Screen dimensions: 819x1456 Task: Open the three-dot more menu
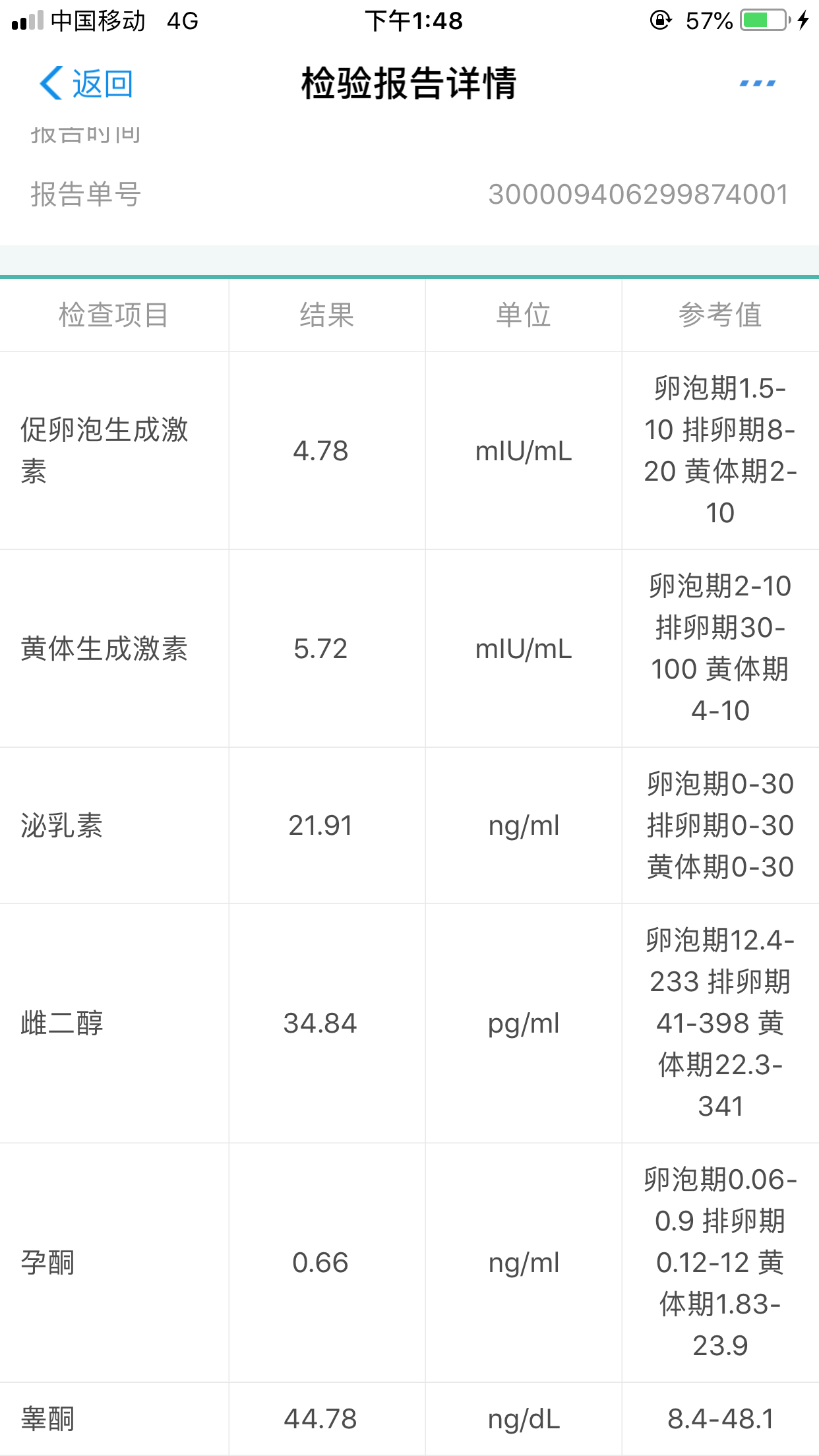pos(757,84)
